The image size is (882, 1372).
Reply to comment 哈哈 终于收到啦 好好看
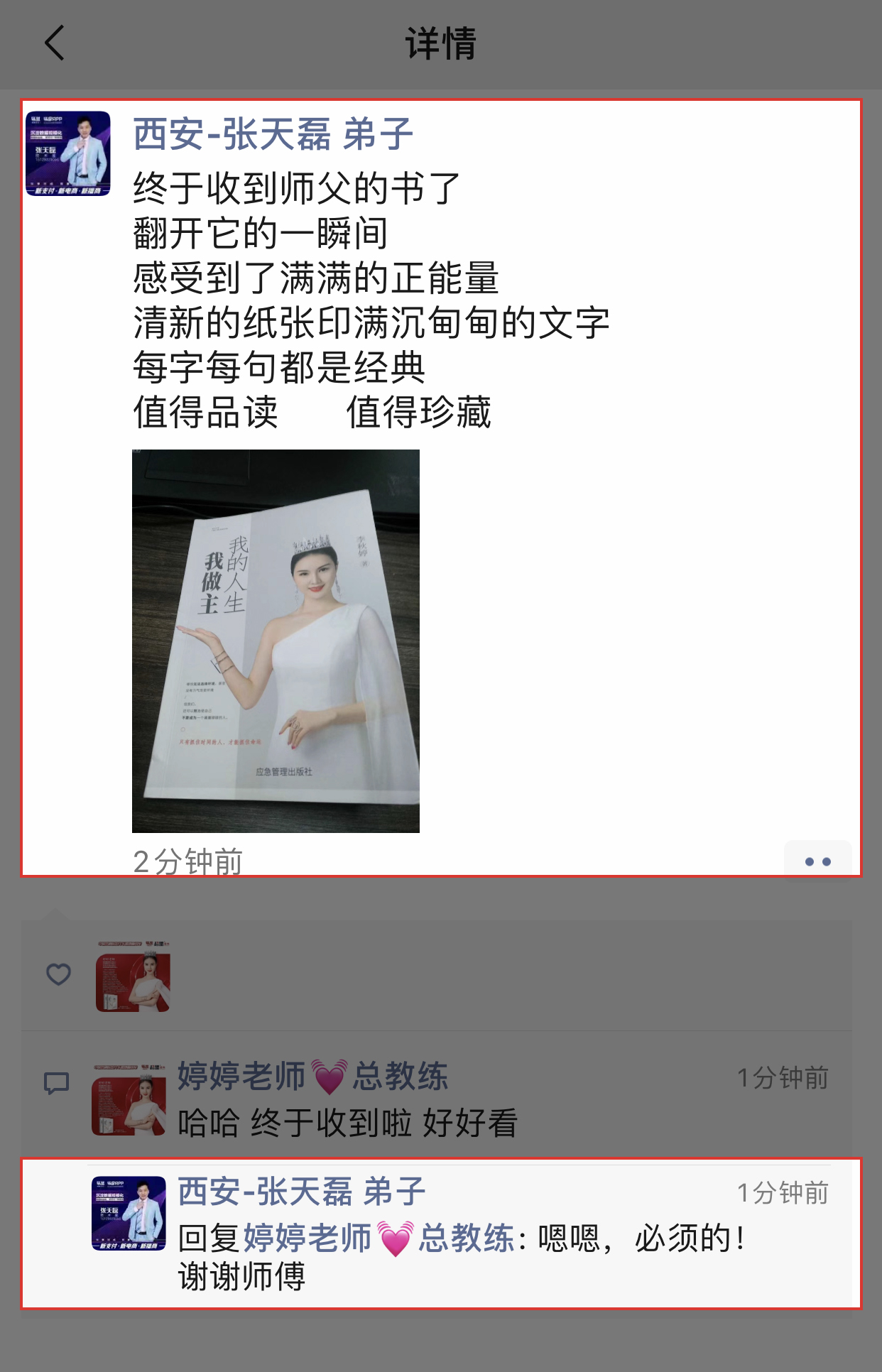point(348,1123)
